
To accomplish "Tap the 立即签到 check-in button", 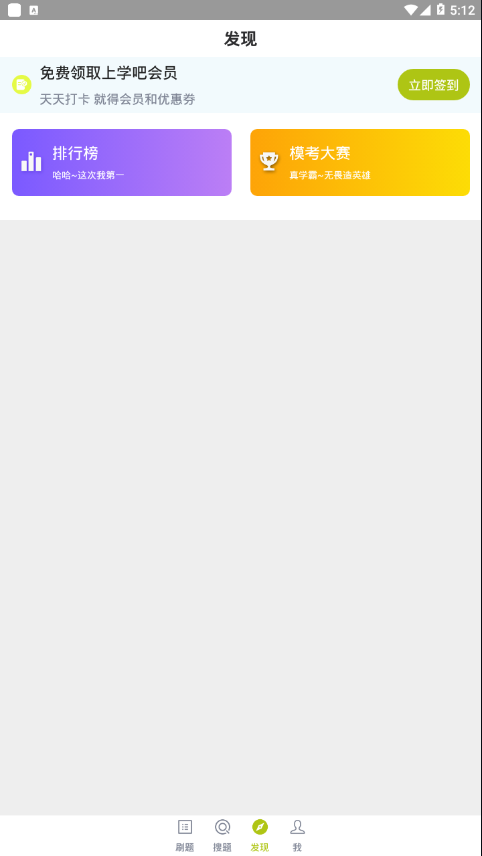I will pos(433,85).
